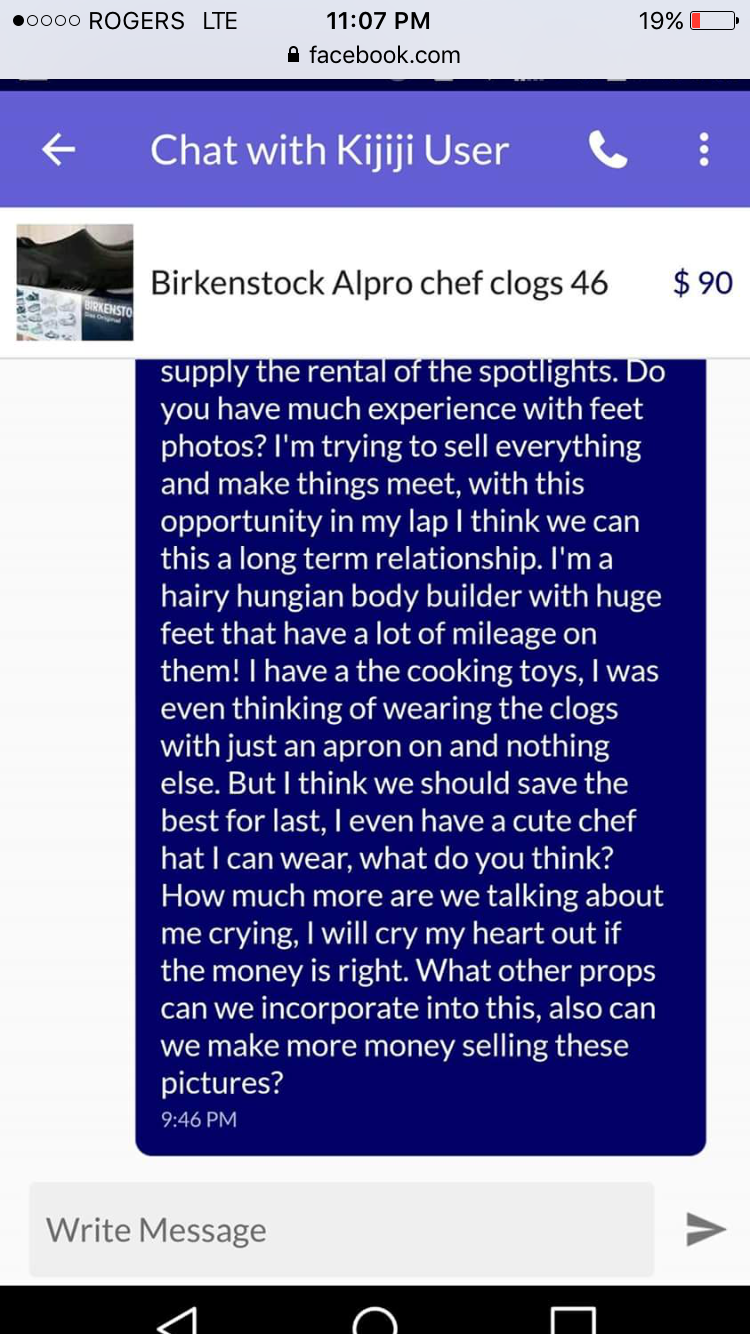Call the Kijiji user
The height and width of the screenshot is (1334, 750).
click(x=608, y=150)
